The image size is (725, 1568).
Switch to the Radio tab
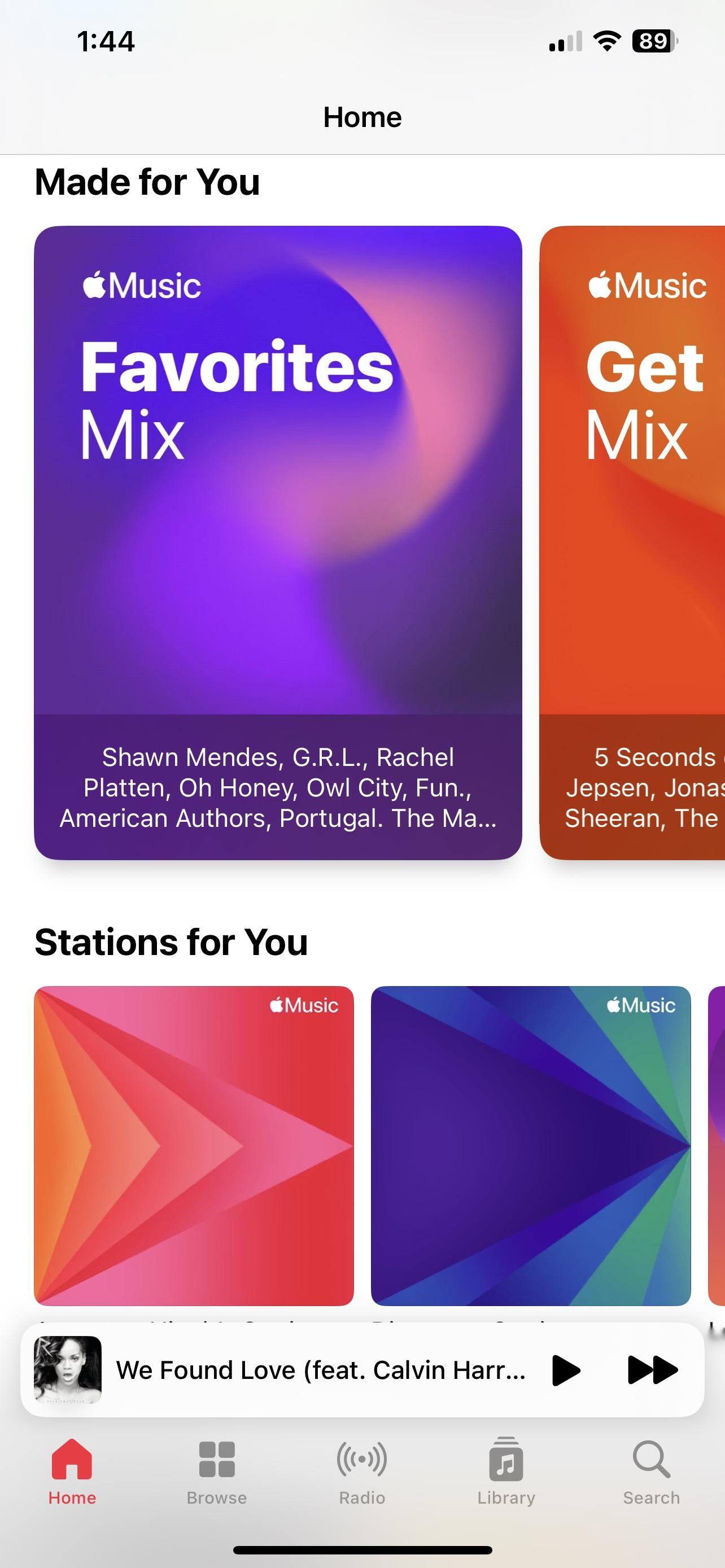(x=362, y=1470)
